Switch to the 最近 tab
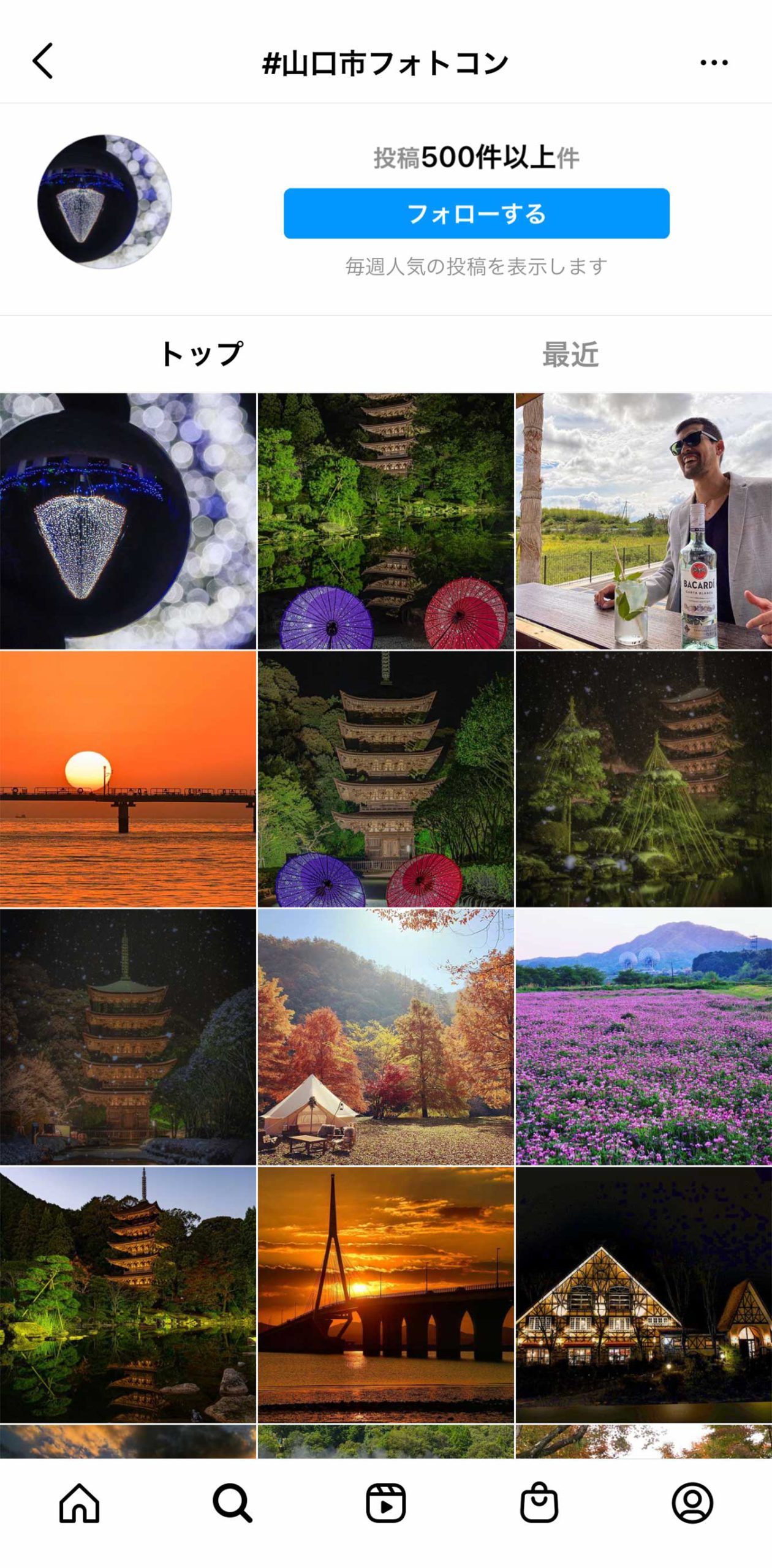The height and width of the screenshot is (1568, 772). click(570, 355)
